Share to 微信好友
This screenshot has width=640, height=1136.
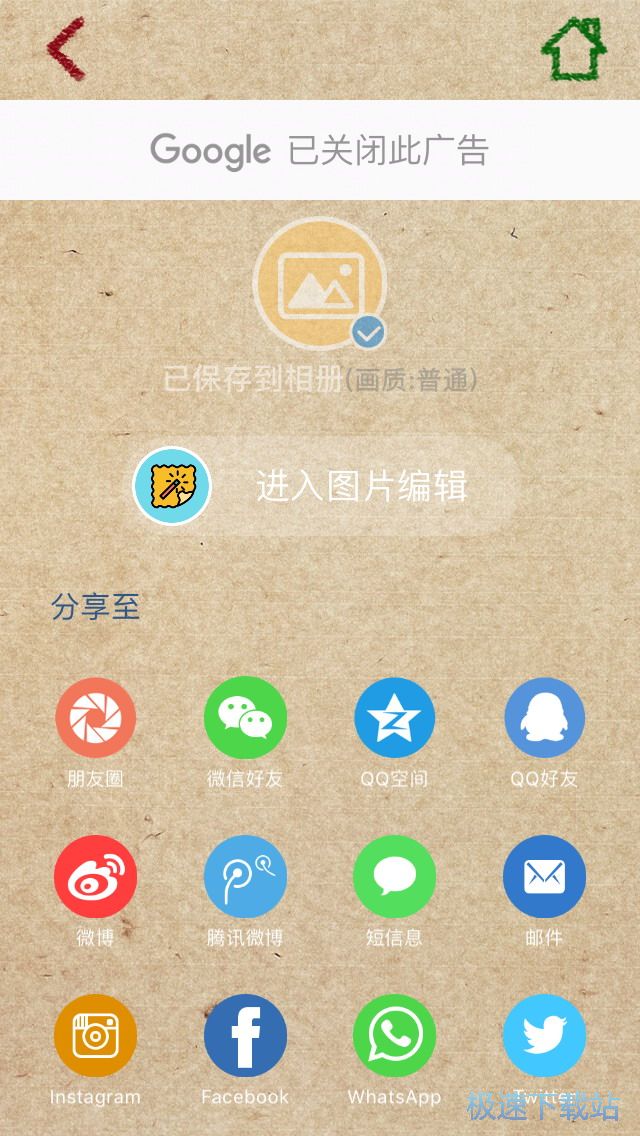(245, 718)
